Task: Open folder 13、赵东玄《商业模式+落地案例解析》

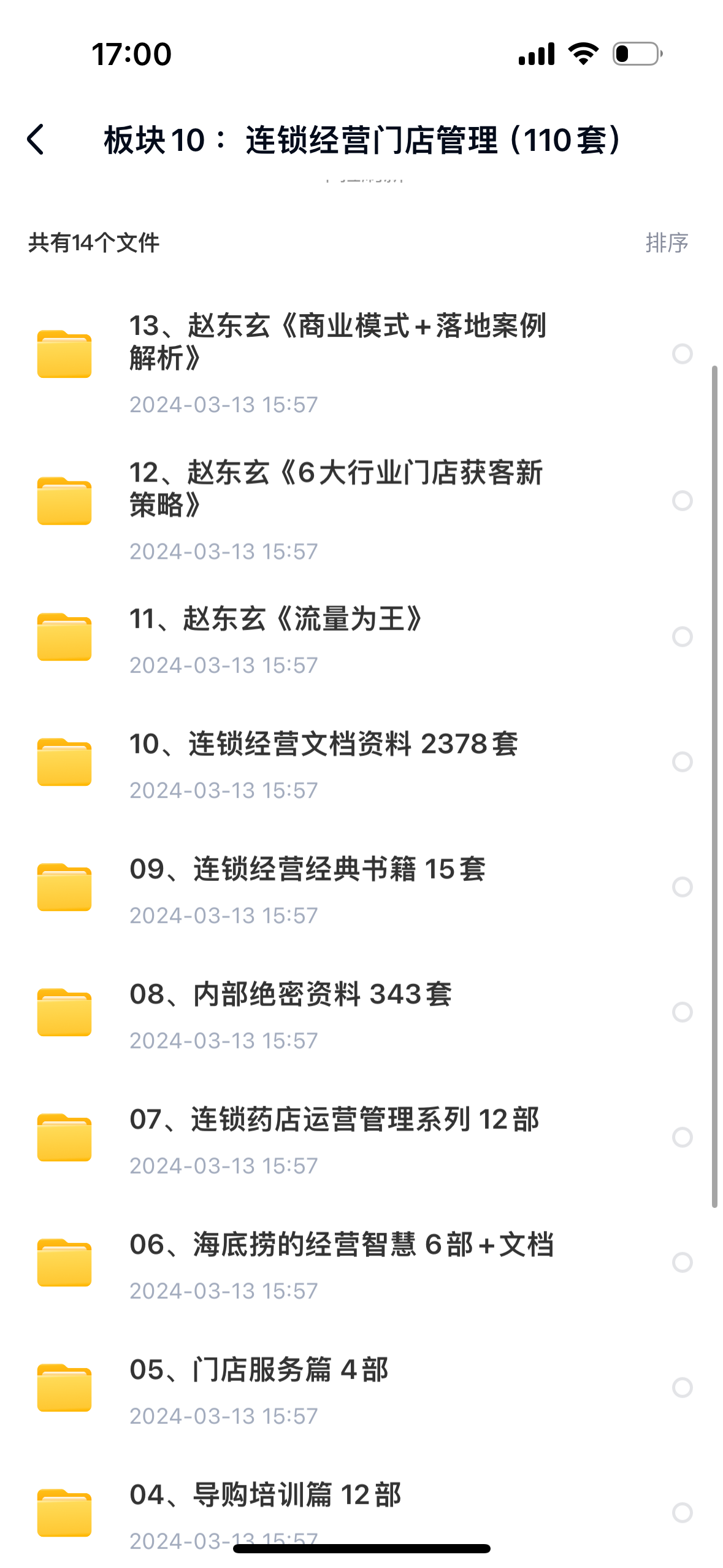Action: tap(337, 342)
